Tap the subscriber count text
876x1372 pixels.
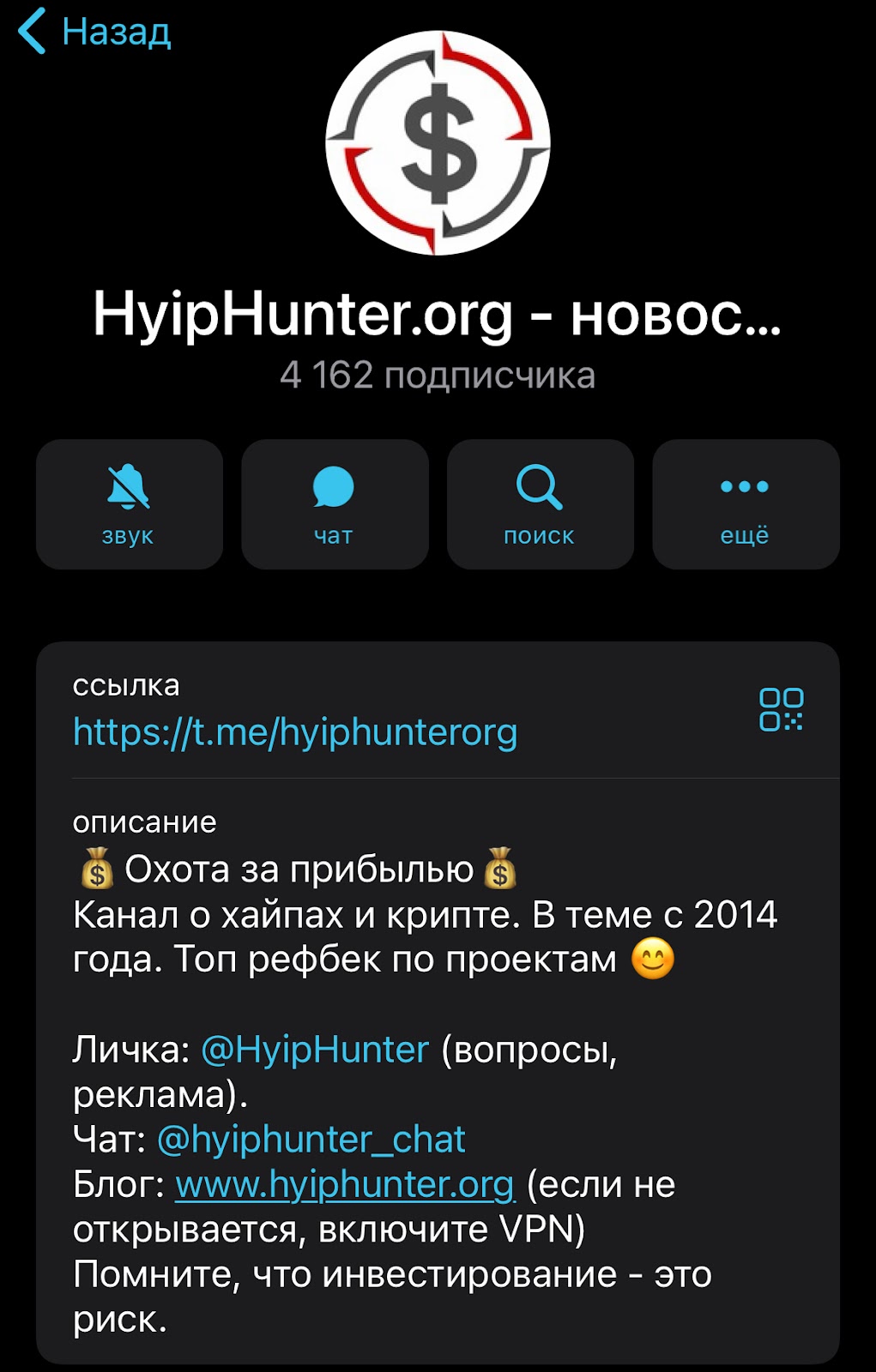point(438,372)
